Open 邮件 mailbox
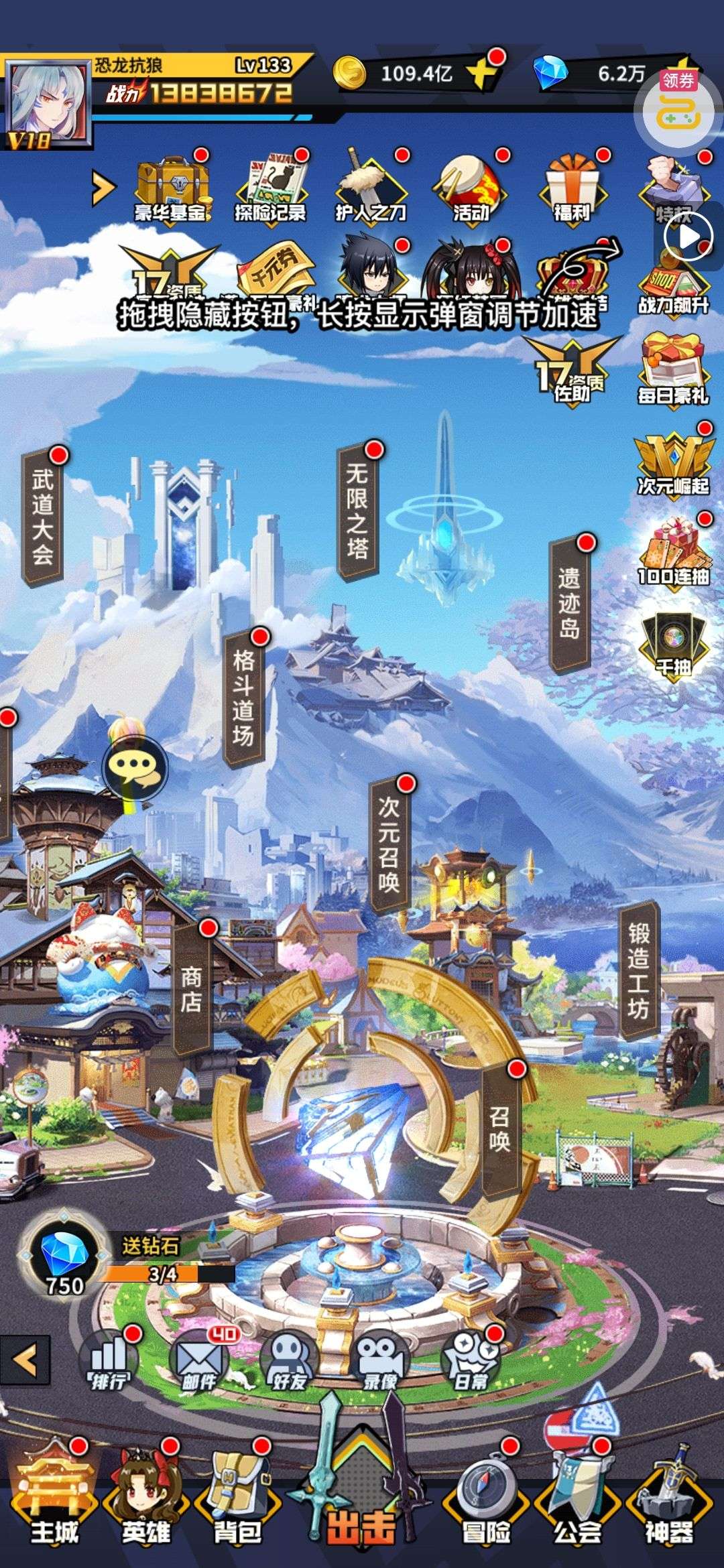The width and height of the screenshot is (724, 1568). (x=200, y=1360)
